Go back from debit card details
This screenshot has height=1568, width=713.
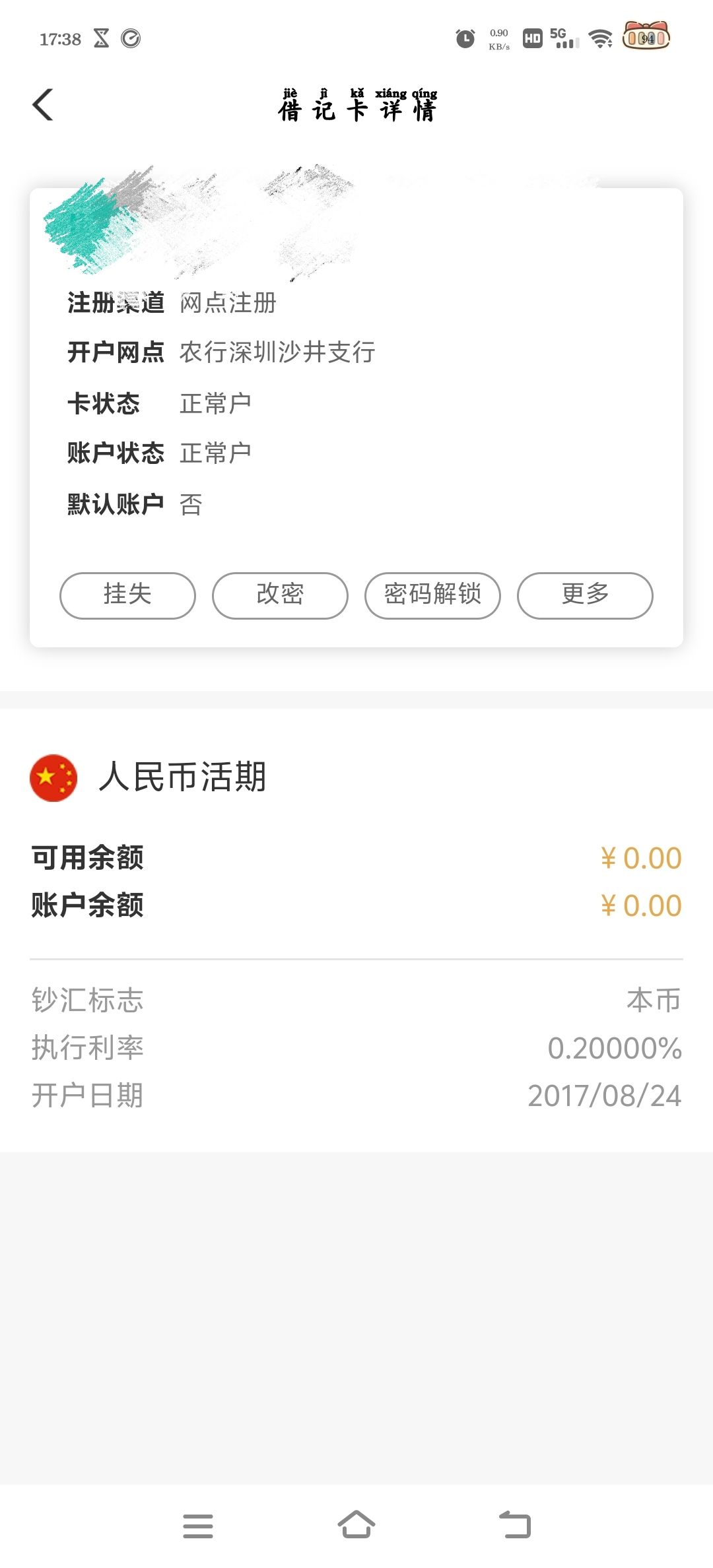point(44,105)
